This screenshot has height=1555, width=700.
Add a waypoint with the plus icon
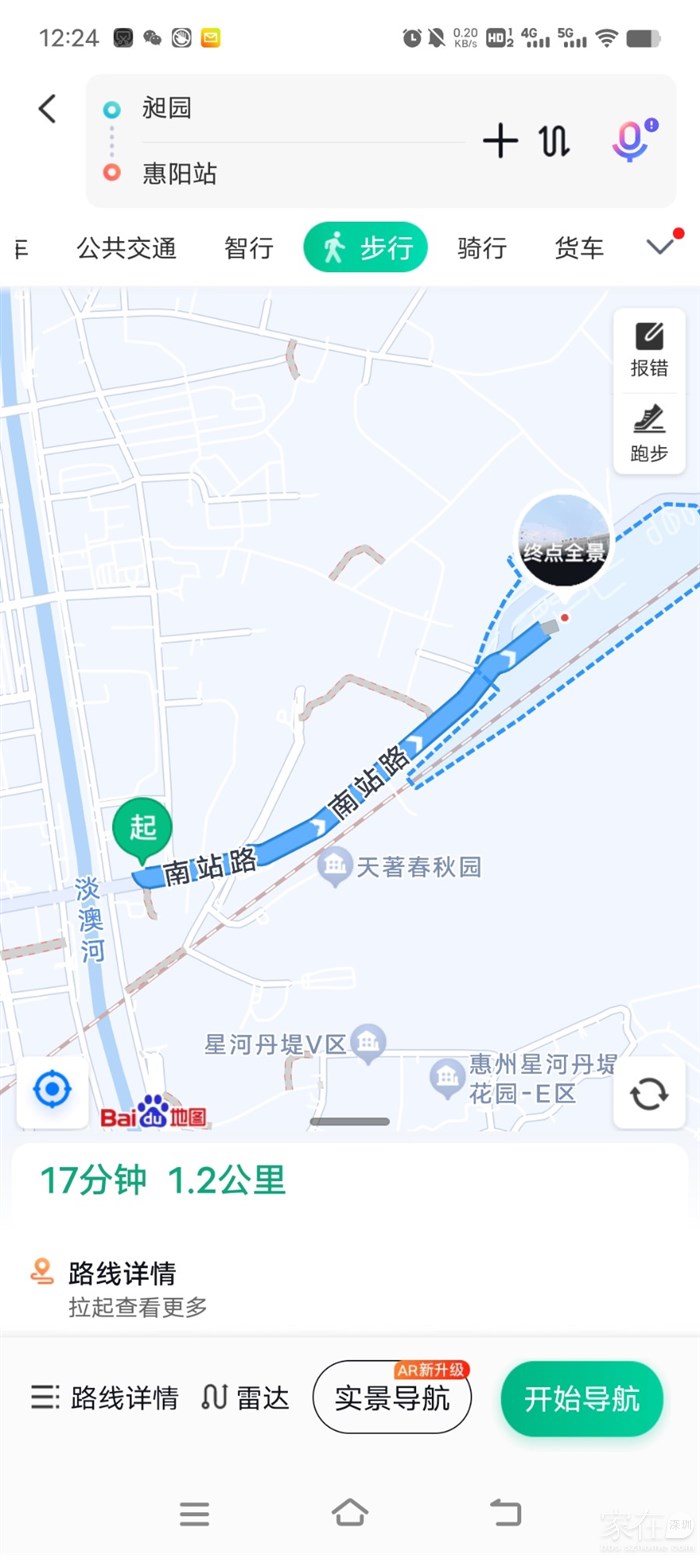(500, 141)
